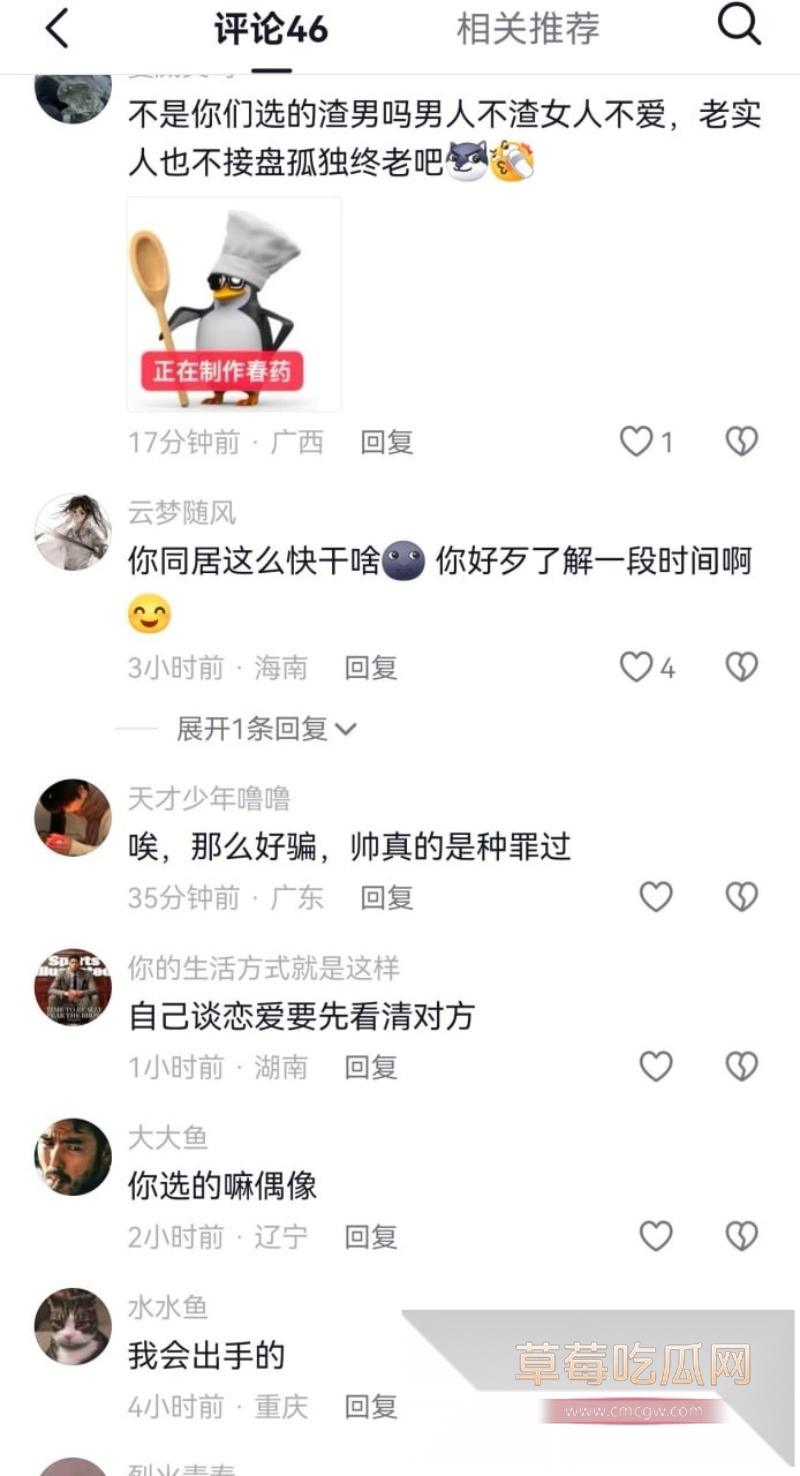The height and width of the screenshot is (1476, 800).
Task: Click the heart icon on 大大鱼's comment
Action: pos(655,1236)
